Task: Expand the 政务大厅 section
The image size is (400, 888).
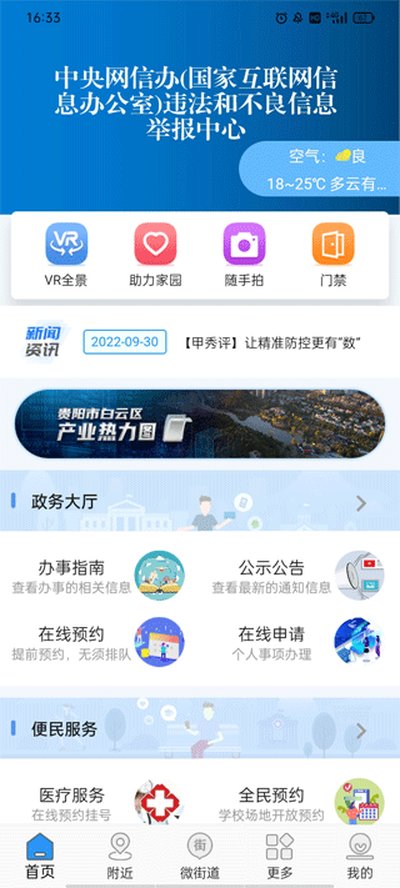Action: 200,502
